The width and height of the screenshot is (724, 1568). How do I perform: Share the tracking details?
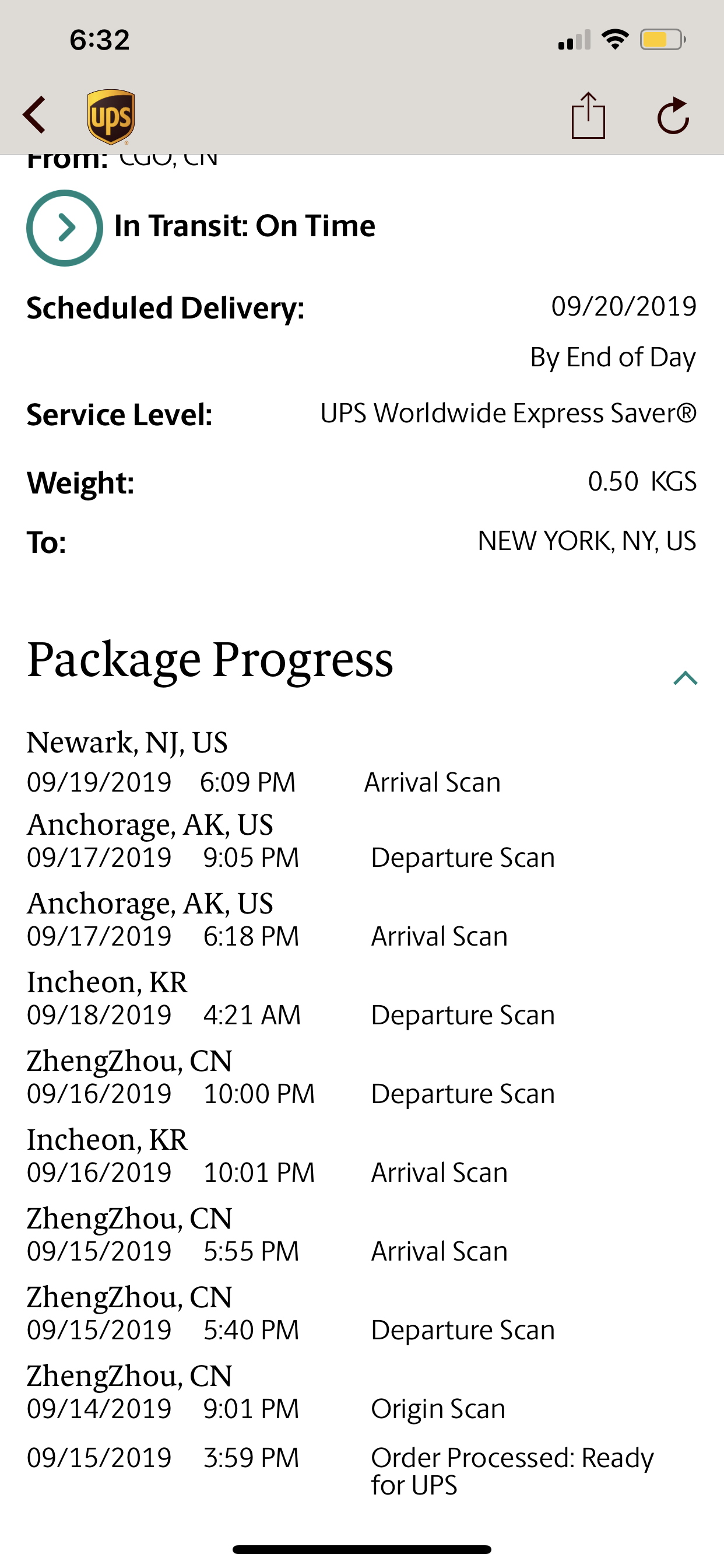coord(588,115)
